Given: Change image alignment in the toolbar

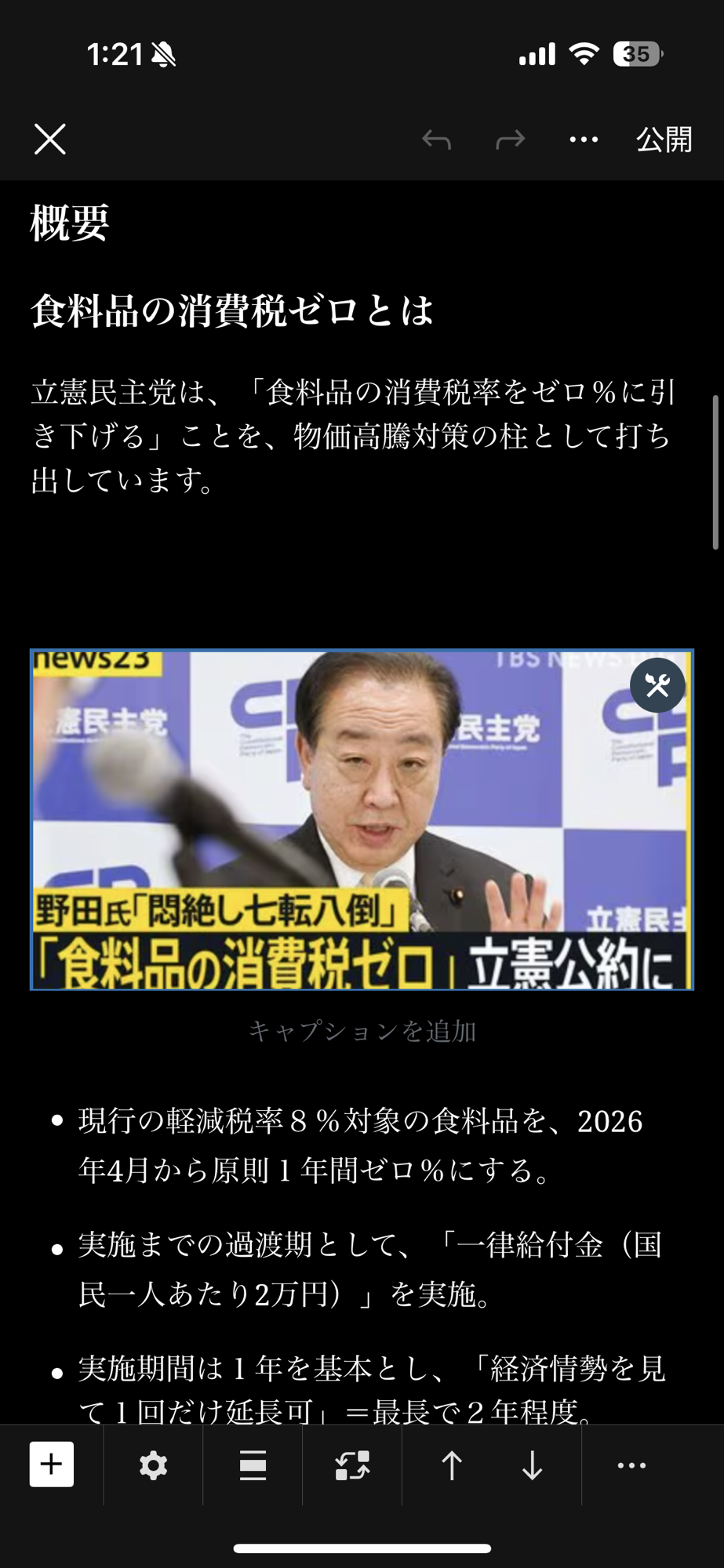Looking at the screenshot, I should [253, 1465].
